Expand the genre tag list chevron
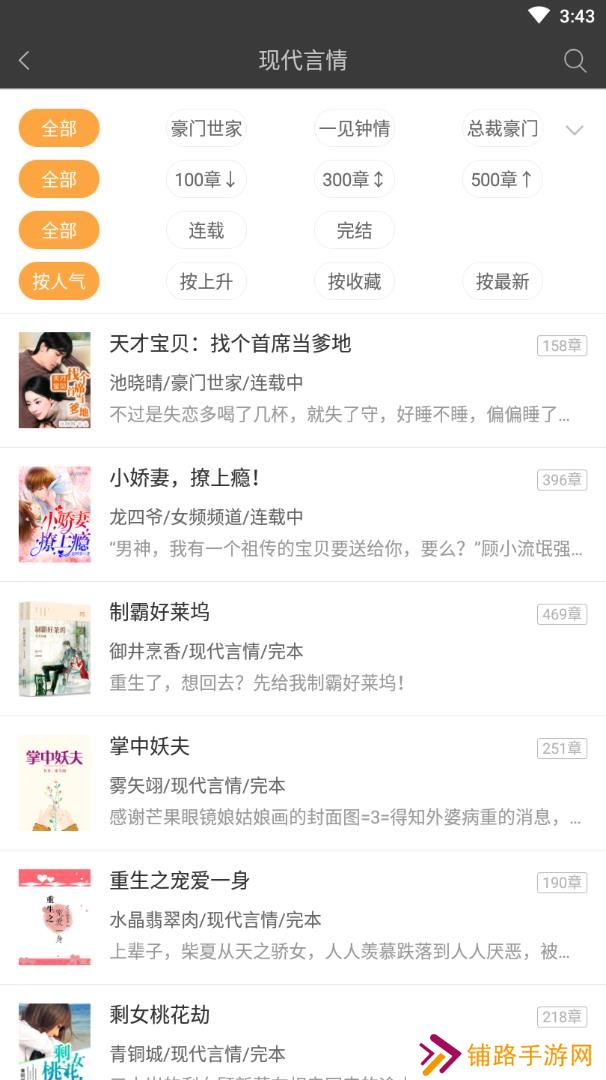 [x=574, y=129]
